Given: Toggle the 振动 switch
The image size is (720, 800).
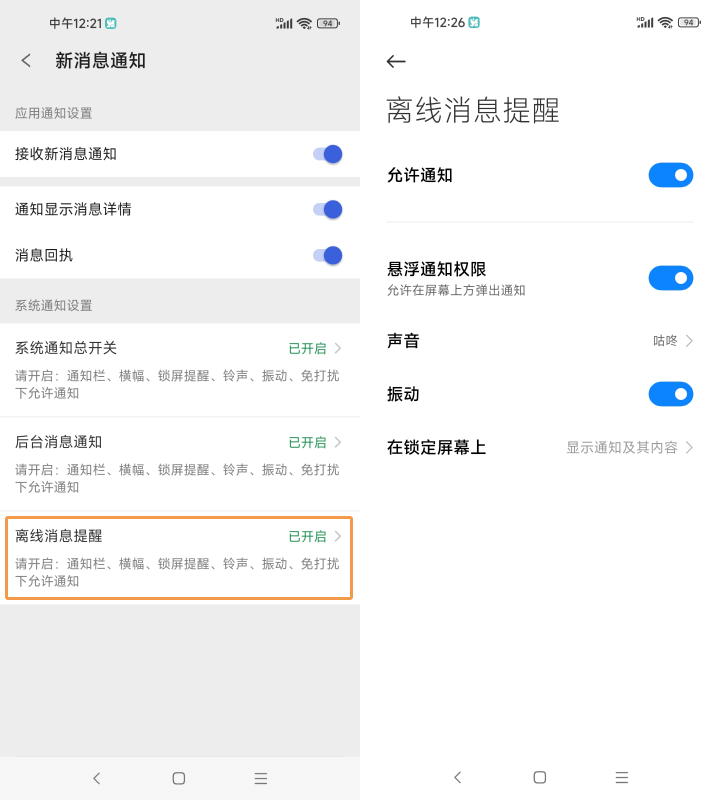Looking at the screenshot, I should coord(670,394).
